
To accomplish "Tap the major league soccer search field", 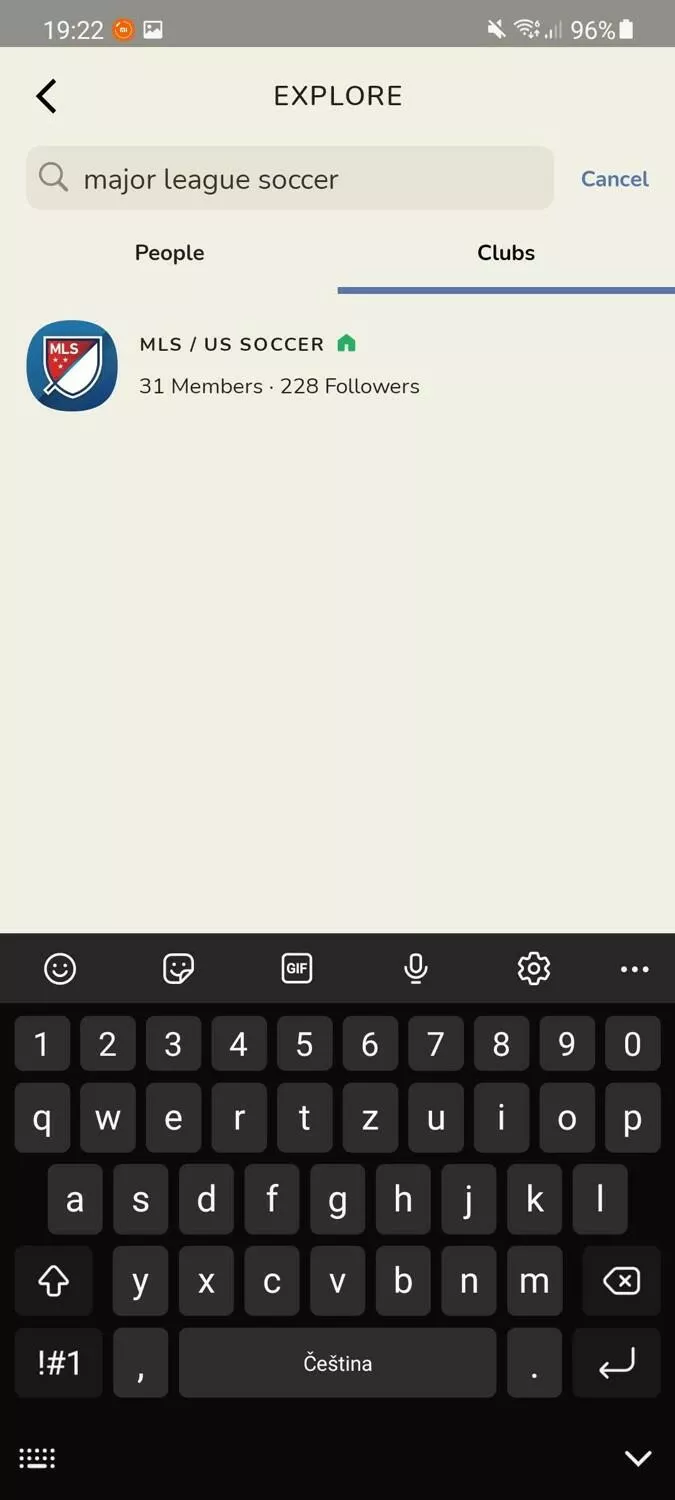I will pyautogui.click(x=290, y=178).
